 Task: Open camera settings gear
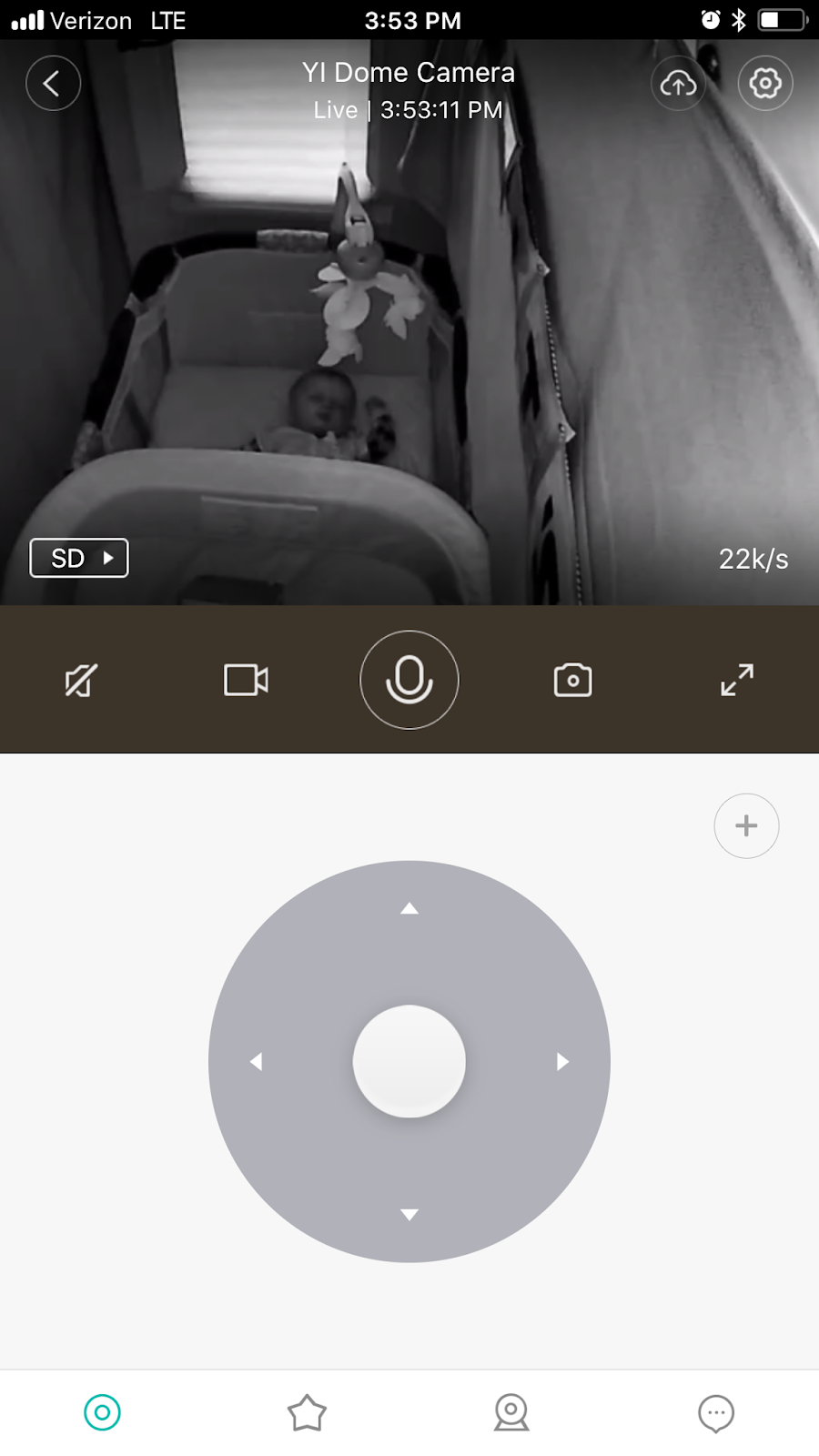point(765,84)
